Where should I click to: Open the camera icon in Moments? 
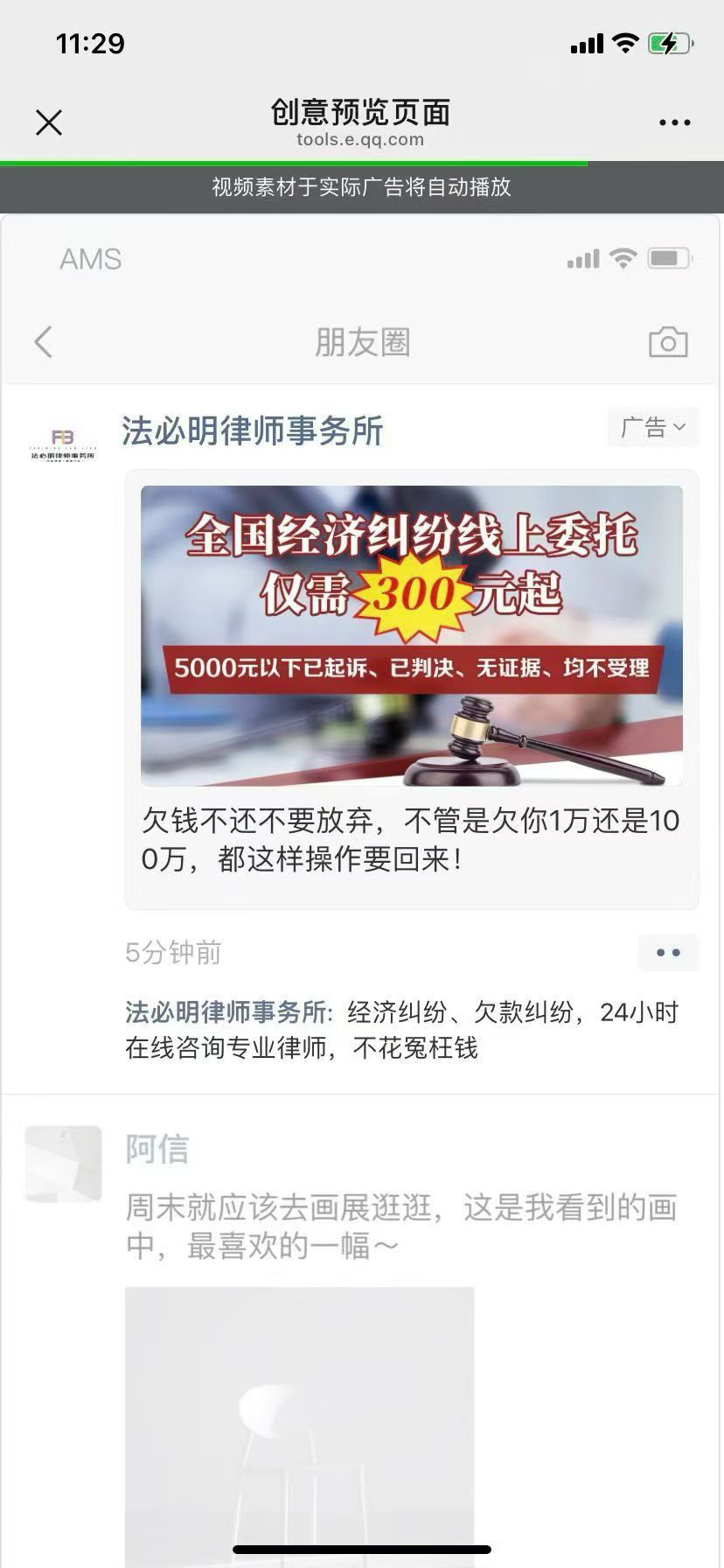(x=668, y=342)
